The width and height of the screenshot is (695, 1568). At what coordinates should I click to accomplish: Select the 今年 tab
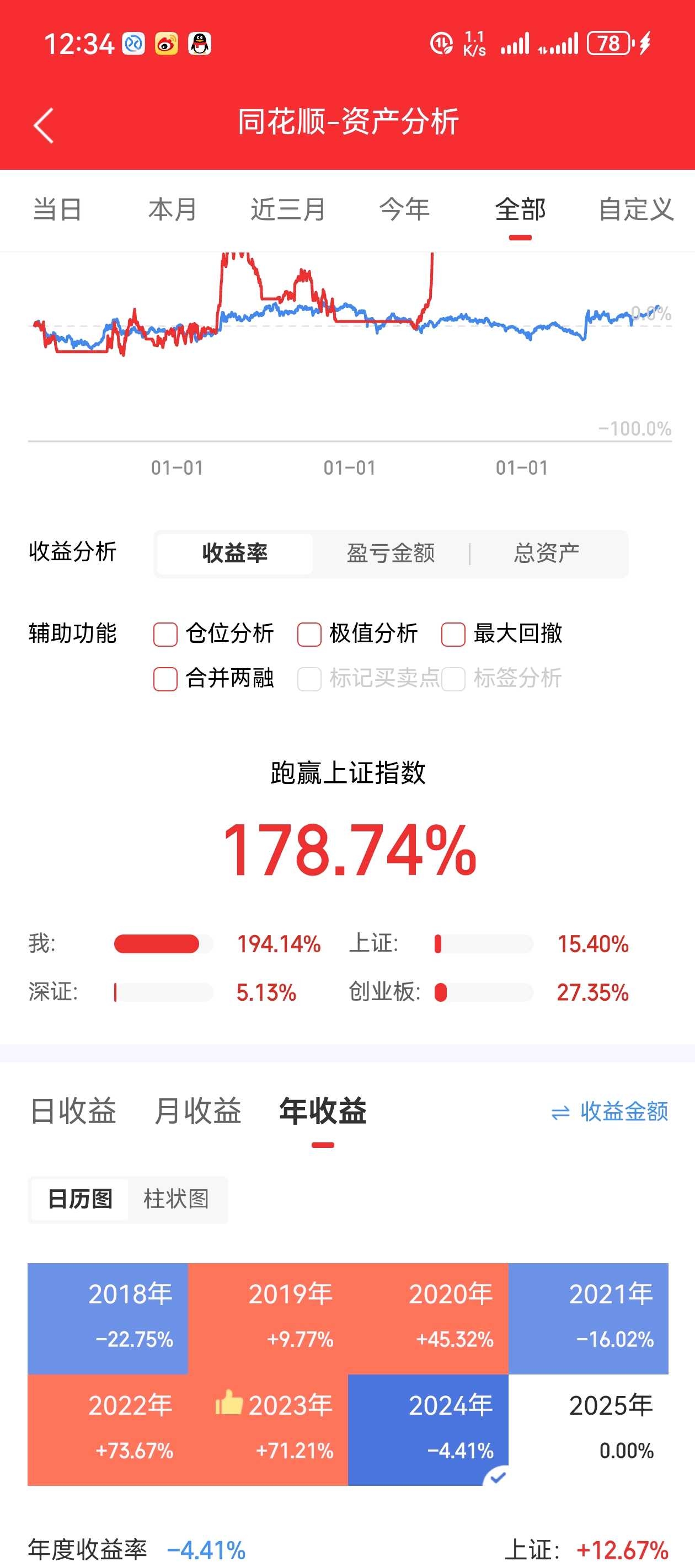404,210
